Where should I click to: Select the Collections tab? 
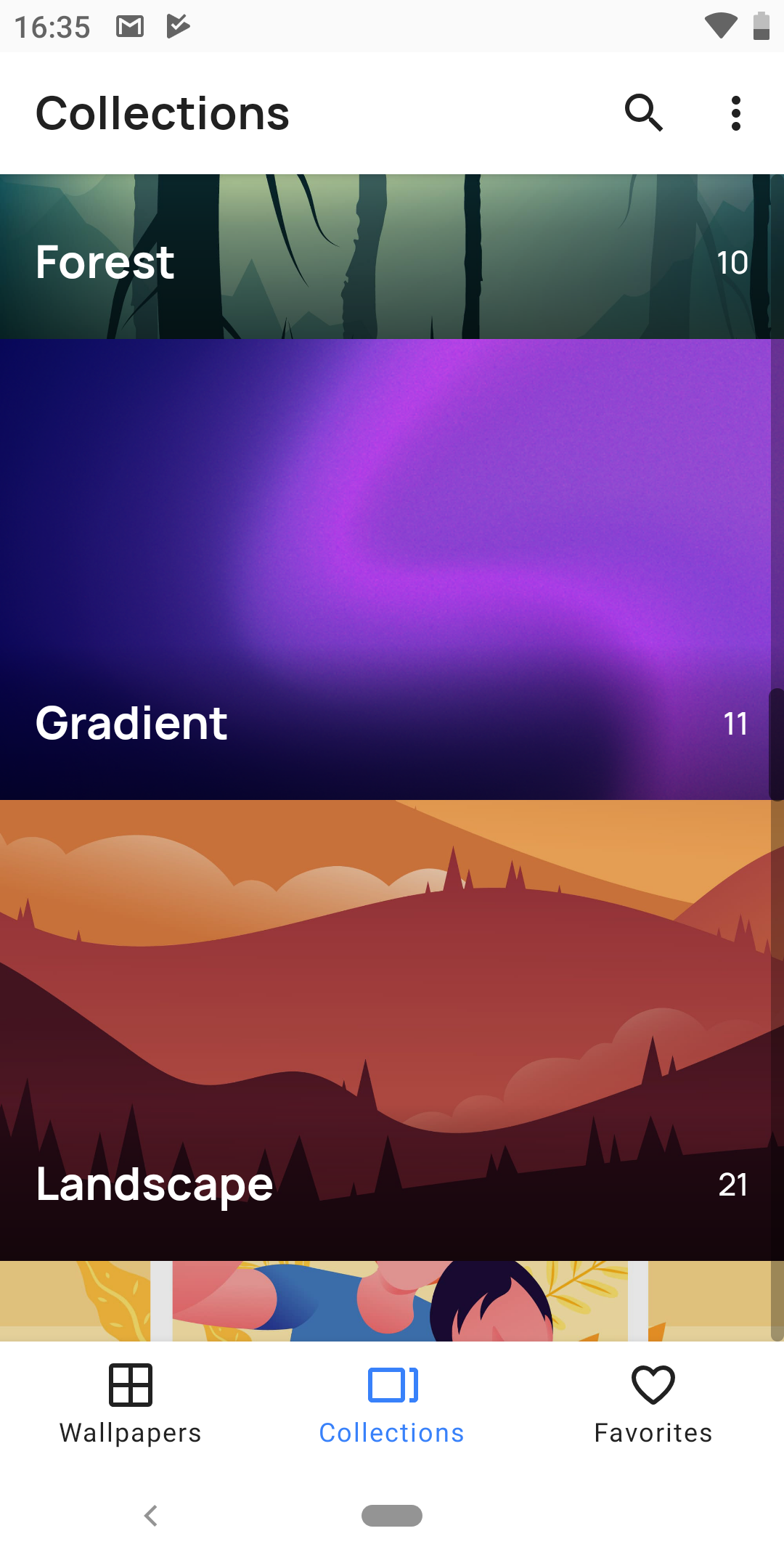click(x=392, y=1404)
